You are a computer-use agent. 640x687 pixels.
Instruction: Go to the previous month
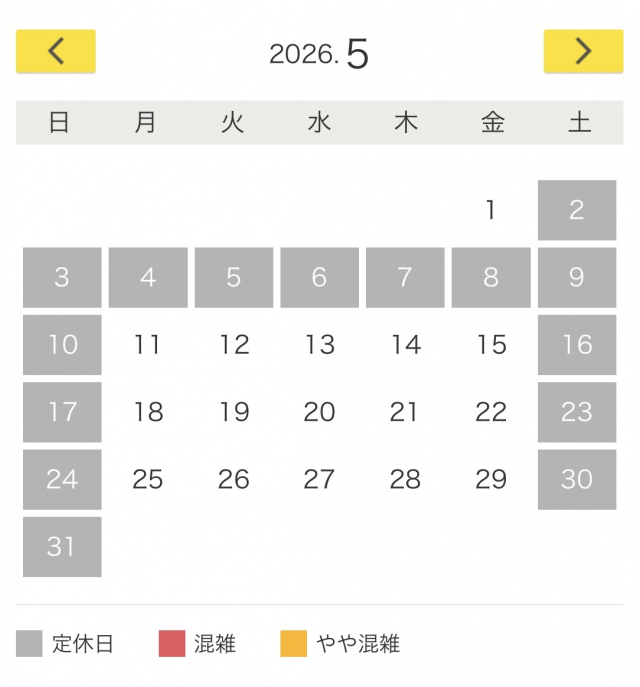coord(56,51)
